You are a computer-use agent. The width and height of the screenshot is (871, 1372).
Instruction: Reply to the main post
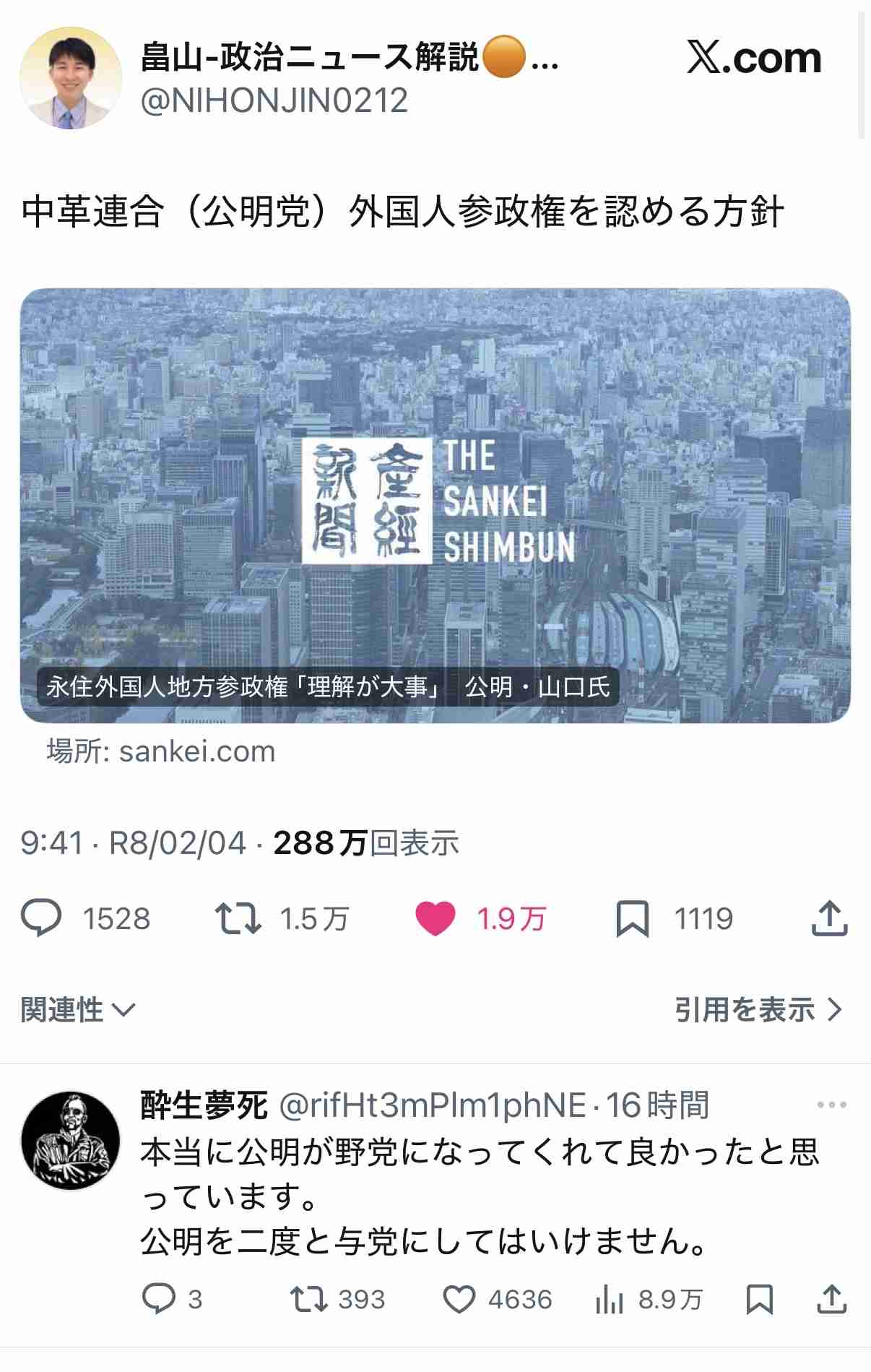[41, 919]
